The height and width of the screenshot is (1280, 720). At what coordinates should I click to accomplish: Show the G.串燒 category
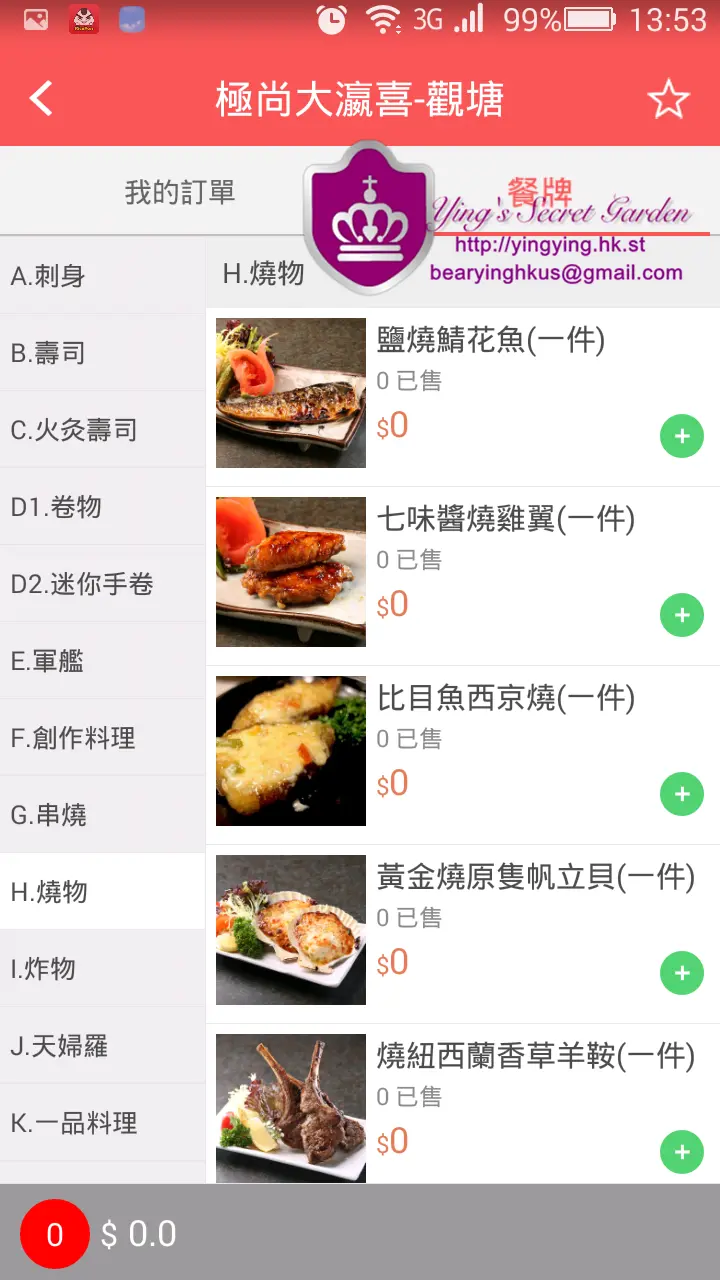pyautogui.click(x=102, y=815)
